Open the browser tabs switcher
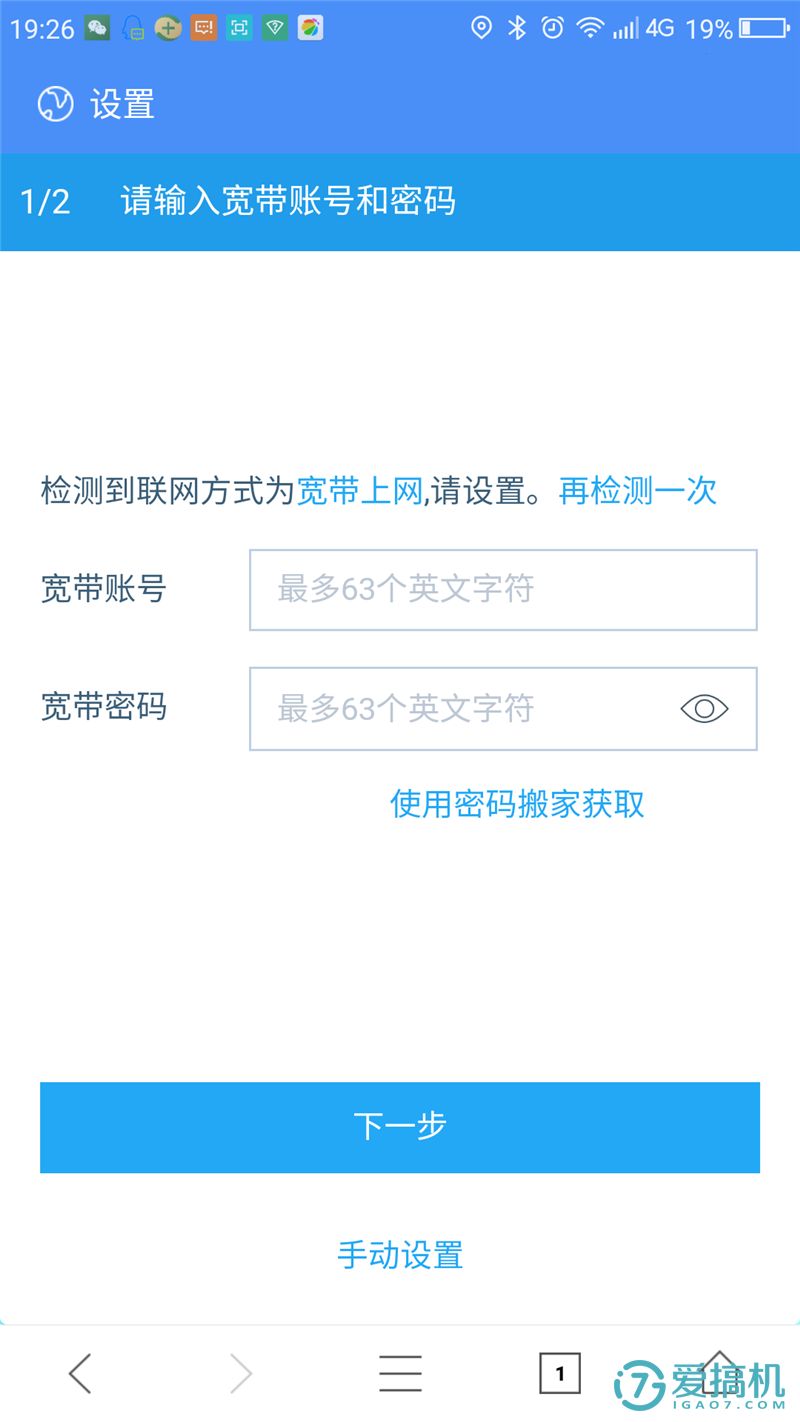800x1422 pixels. tap(559, 1373)
